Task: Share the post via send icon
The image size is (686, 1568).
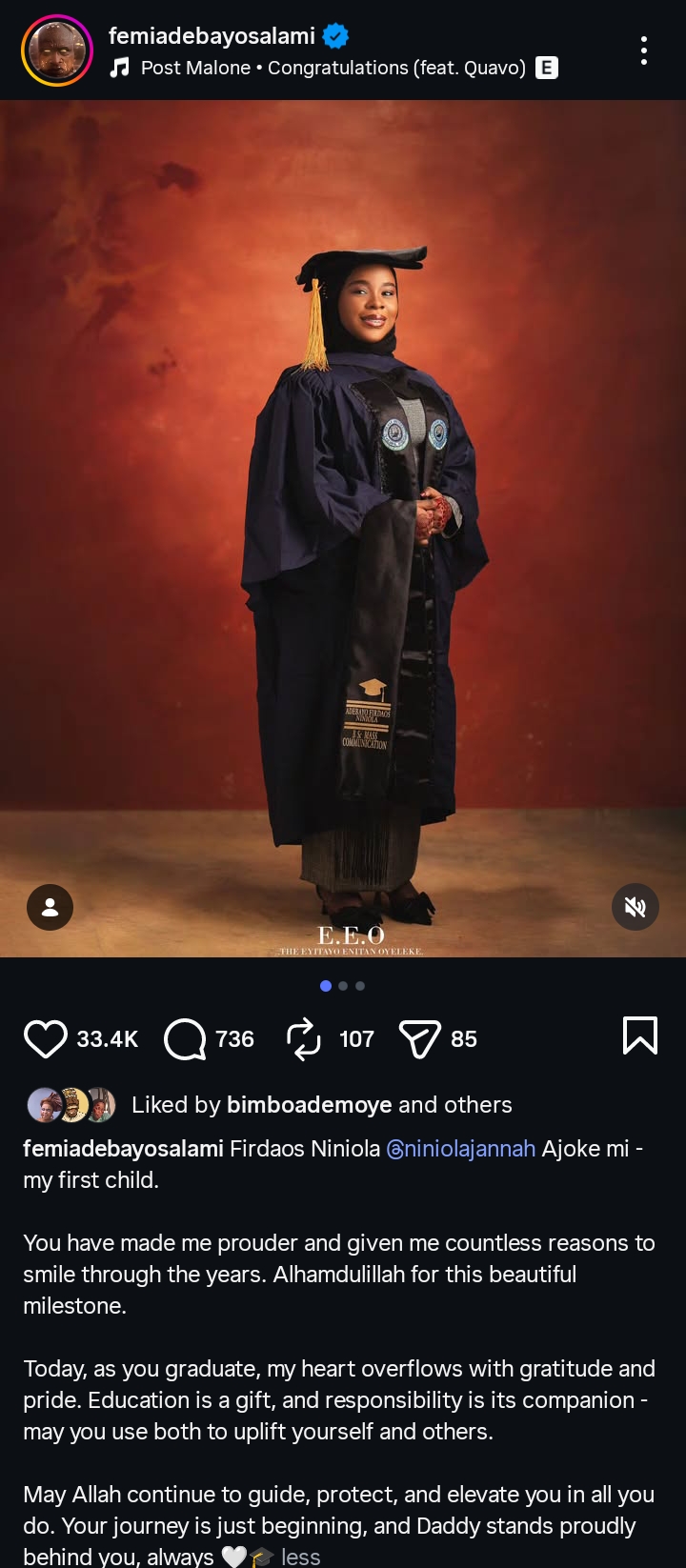Action: click(419, 1038)
